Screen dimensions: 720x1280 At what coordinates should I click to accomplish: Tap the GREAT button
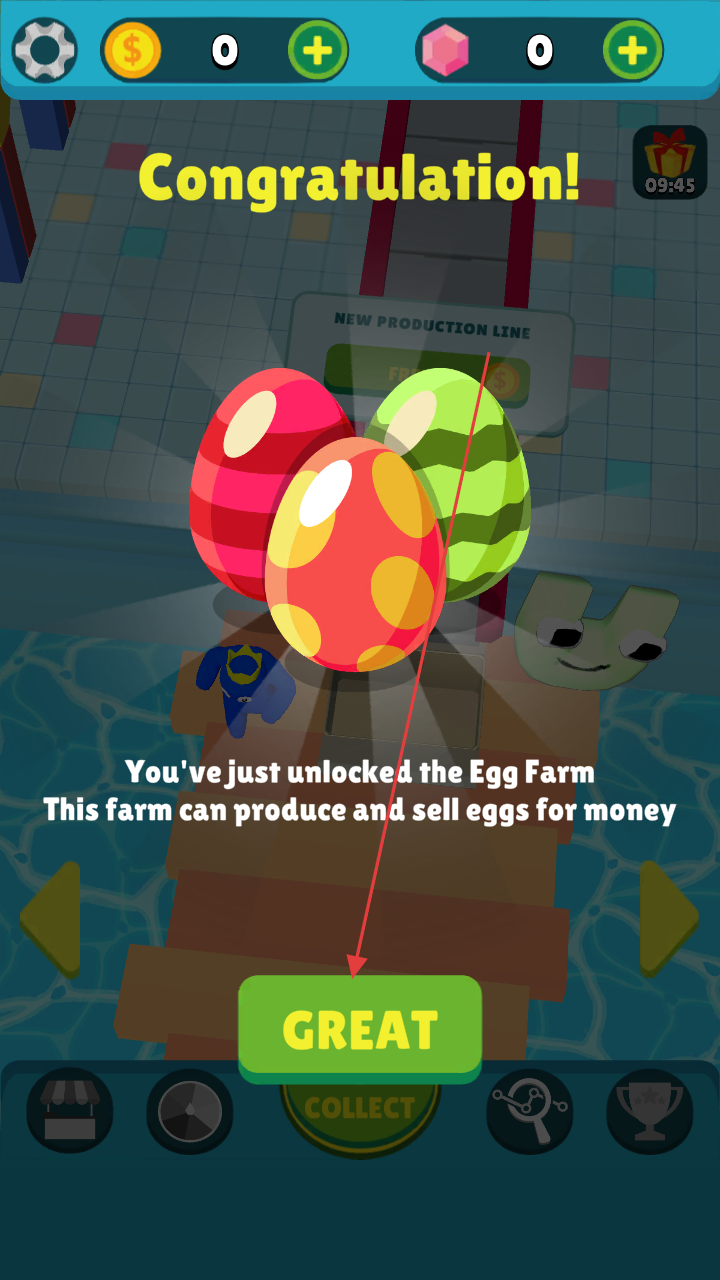tap(360, 1029)
